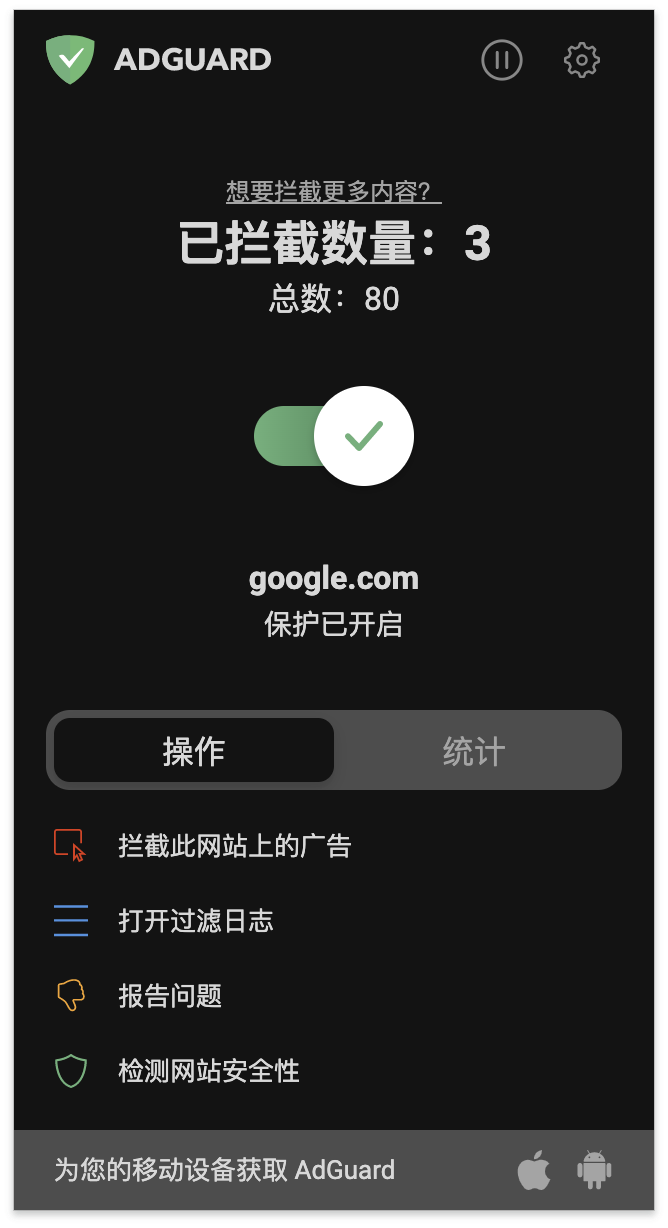The image size is (668, 1228).
Task: Select 报告问题
Action: pos(334,996)
